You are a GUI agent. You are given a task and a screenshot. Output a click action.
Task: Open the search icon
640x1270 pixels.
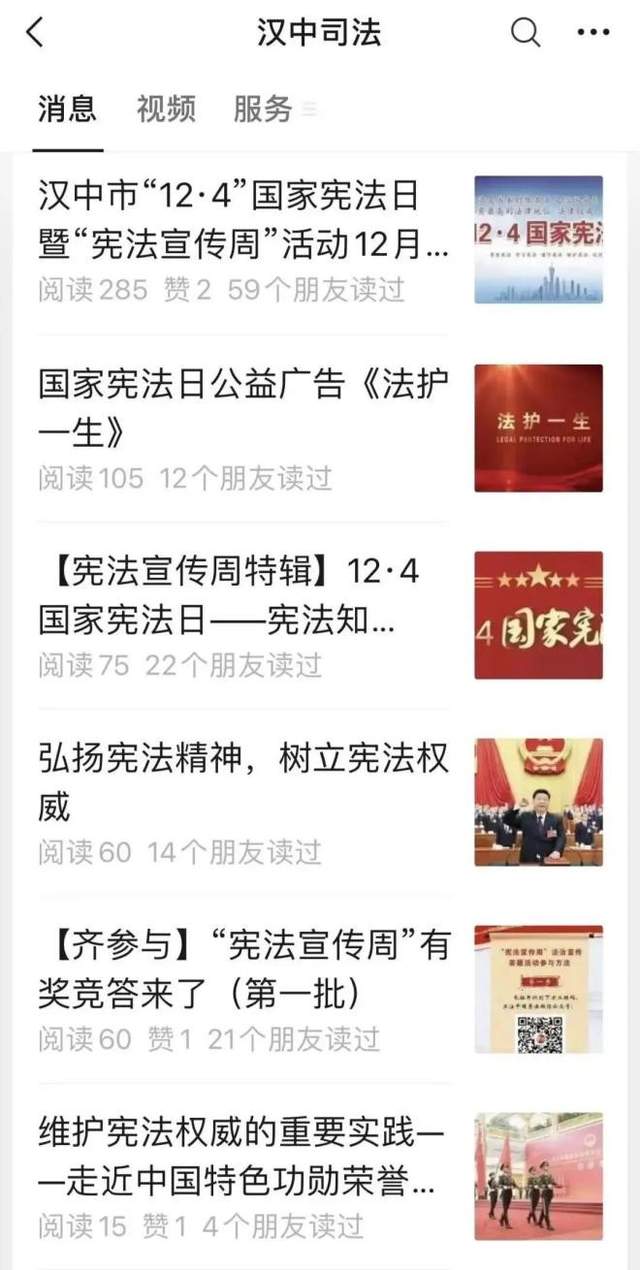(x=526, y=33)
